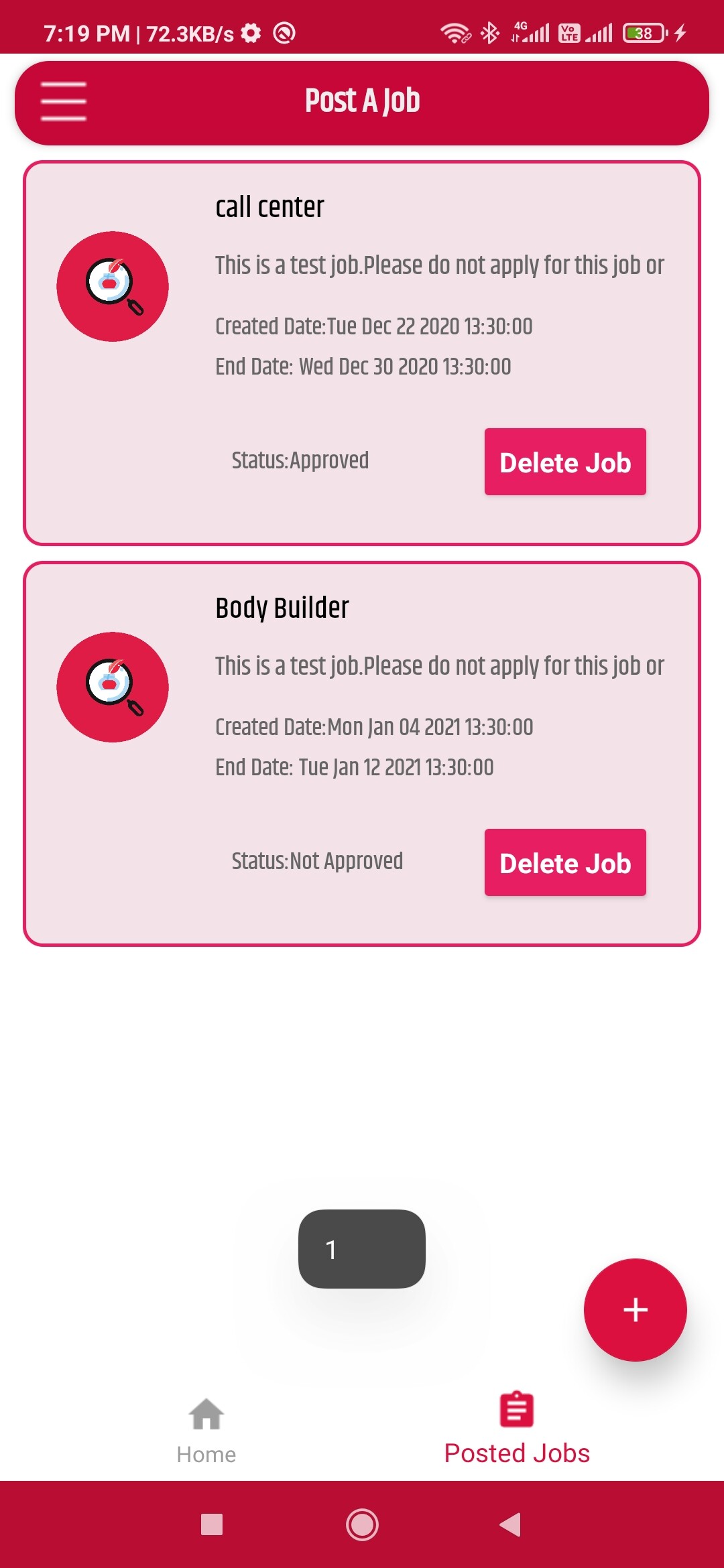Switch to the Home tab
Viewport: 724px width, 1568px height.
click(206, 1431)
